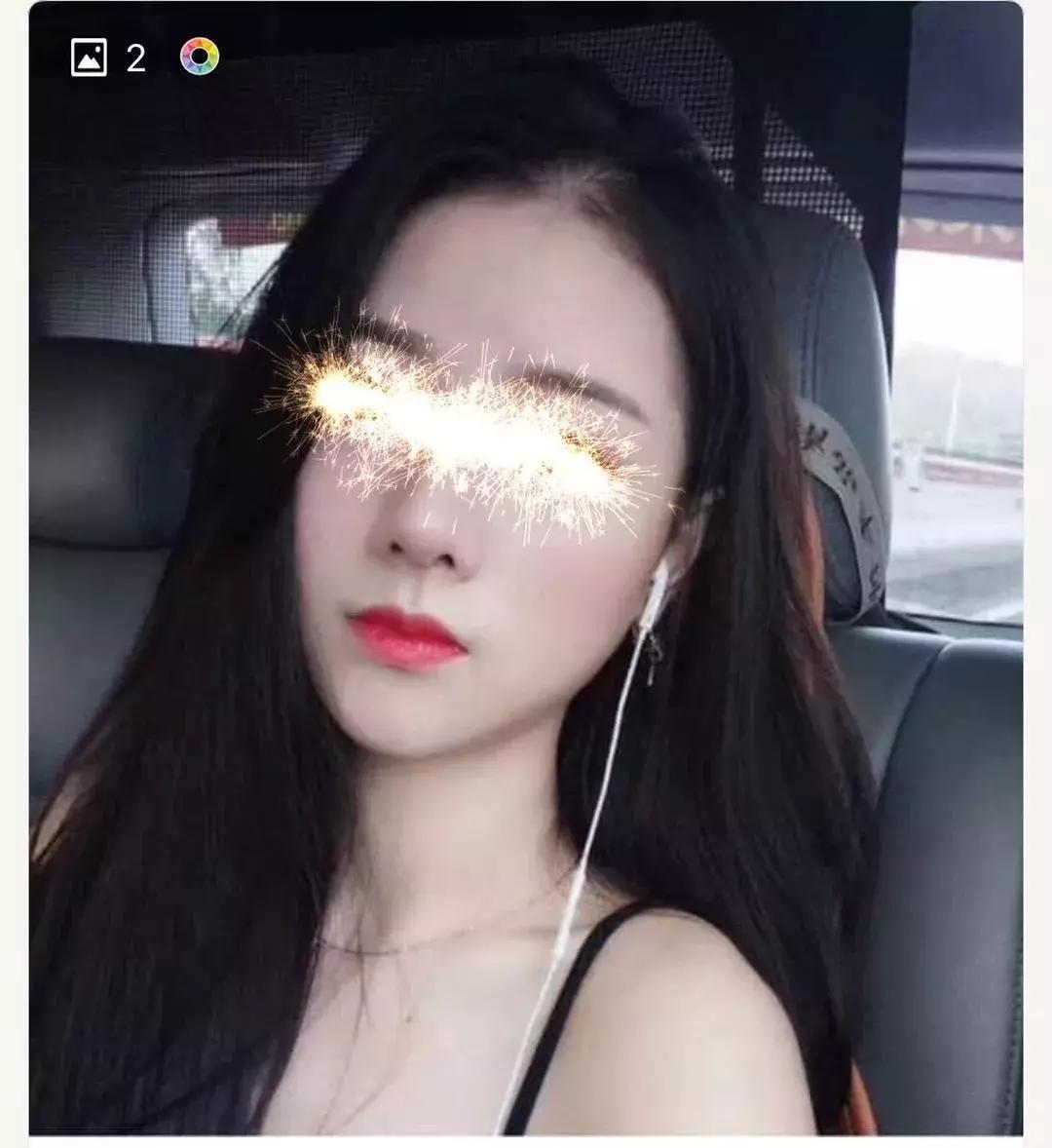Click the number 2 to view all photos
This screenshot has height=1148, width=1052.
click(137, 58)
